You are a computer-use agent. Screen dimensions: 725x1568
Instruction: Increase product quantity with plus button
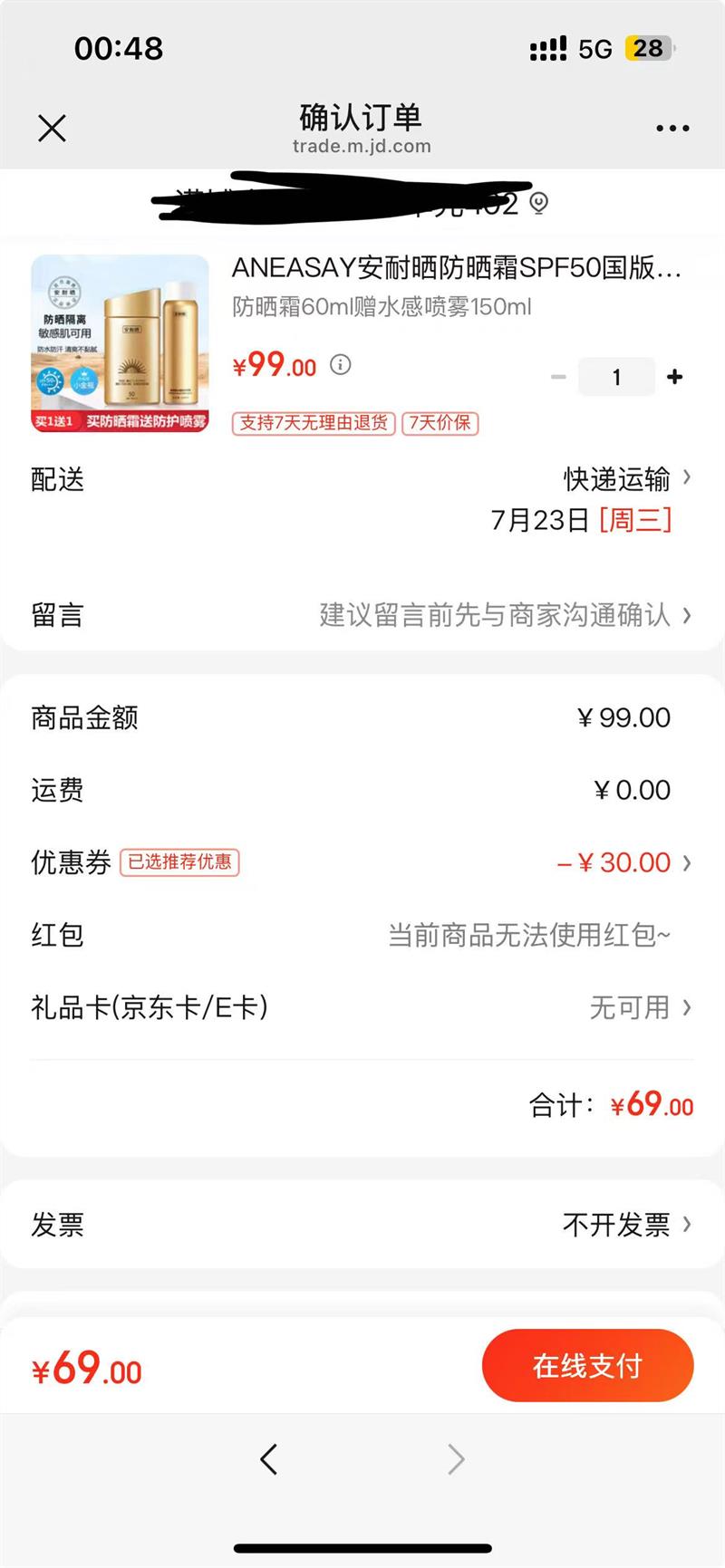[x=675, y=377]
